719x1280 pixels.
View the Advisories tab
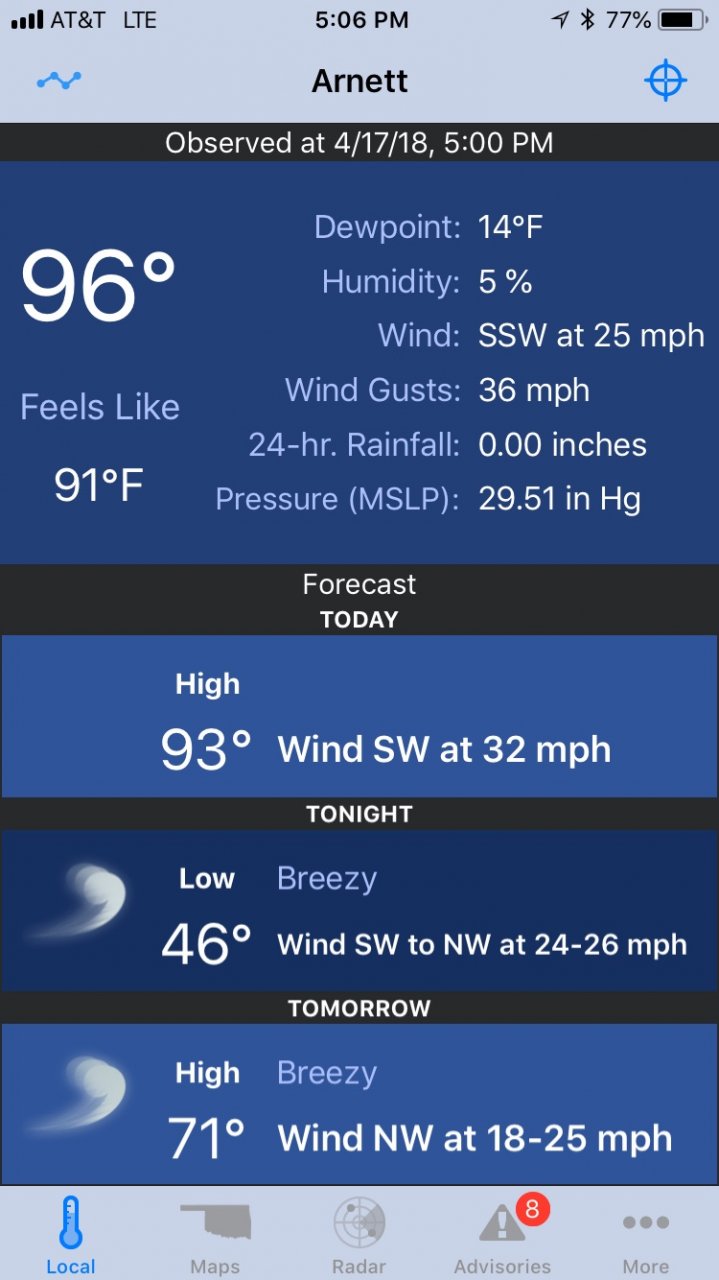pyautogui.click(x=503, y=1235)
